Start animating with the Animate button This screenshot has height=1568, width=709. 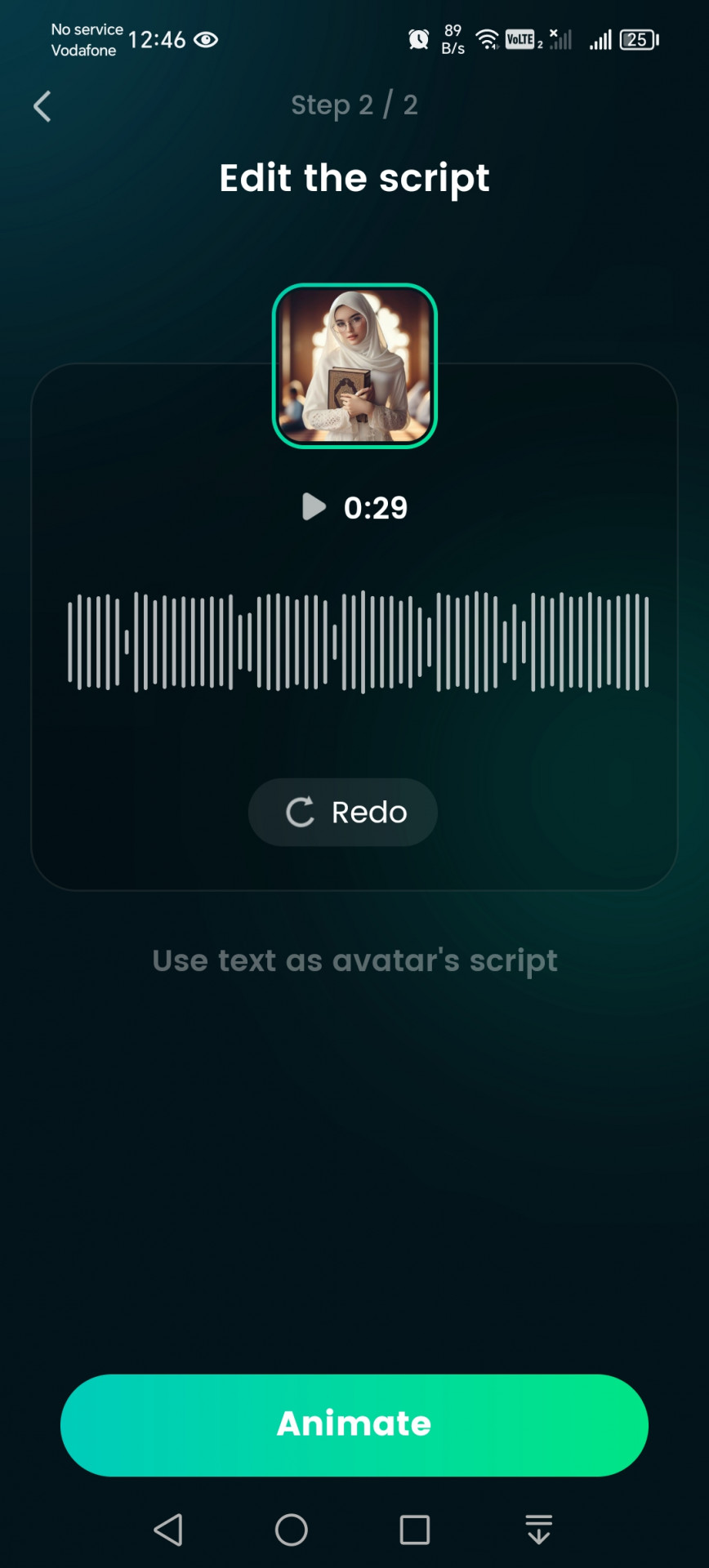pyautogui.click(x=354, y=1424)
